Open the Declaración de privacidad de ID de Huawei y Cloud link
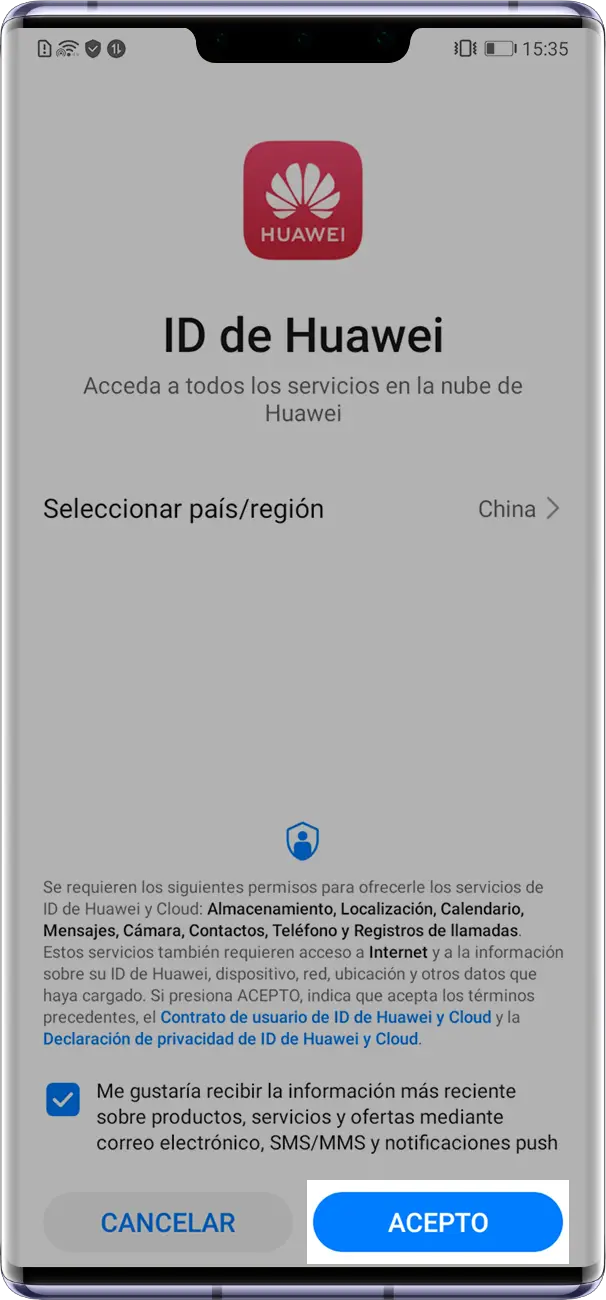606x1300 pixels. pos(230,1039)
